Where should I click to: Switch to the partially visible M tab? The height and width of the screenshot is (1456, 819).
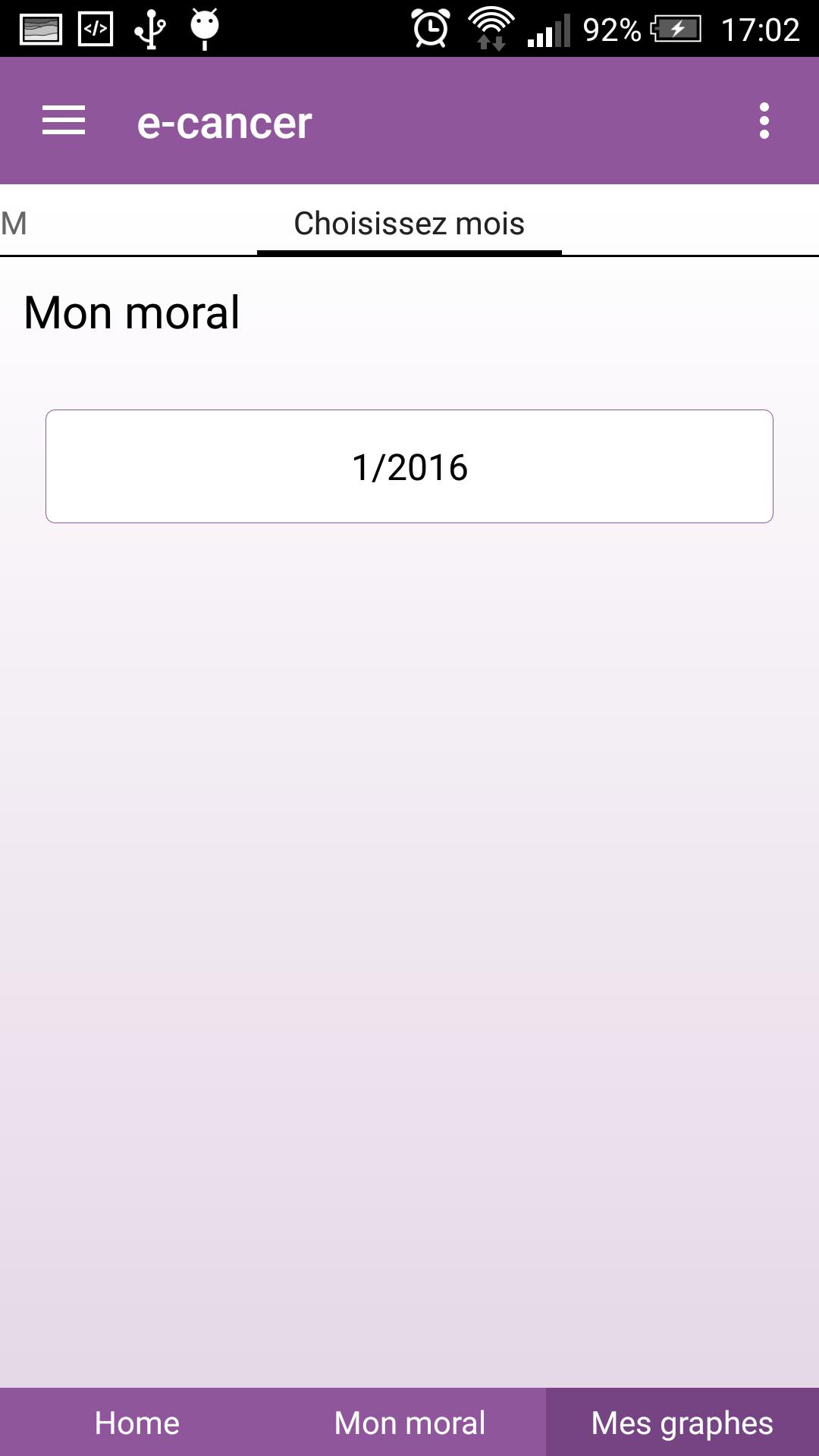(14, 224)
